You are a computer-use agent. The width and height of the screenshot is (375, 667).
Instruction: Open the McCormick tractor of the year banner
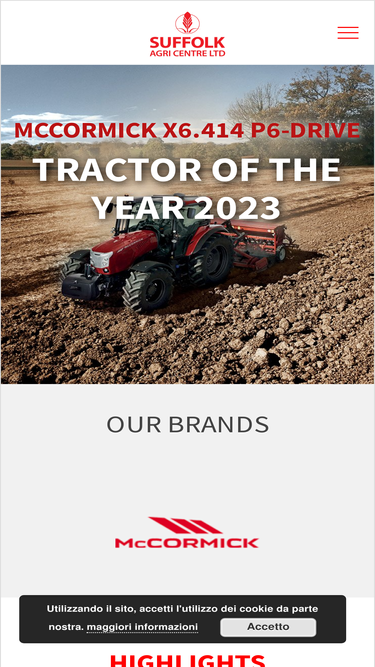click(188, 224)
